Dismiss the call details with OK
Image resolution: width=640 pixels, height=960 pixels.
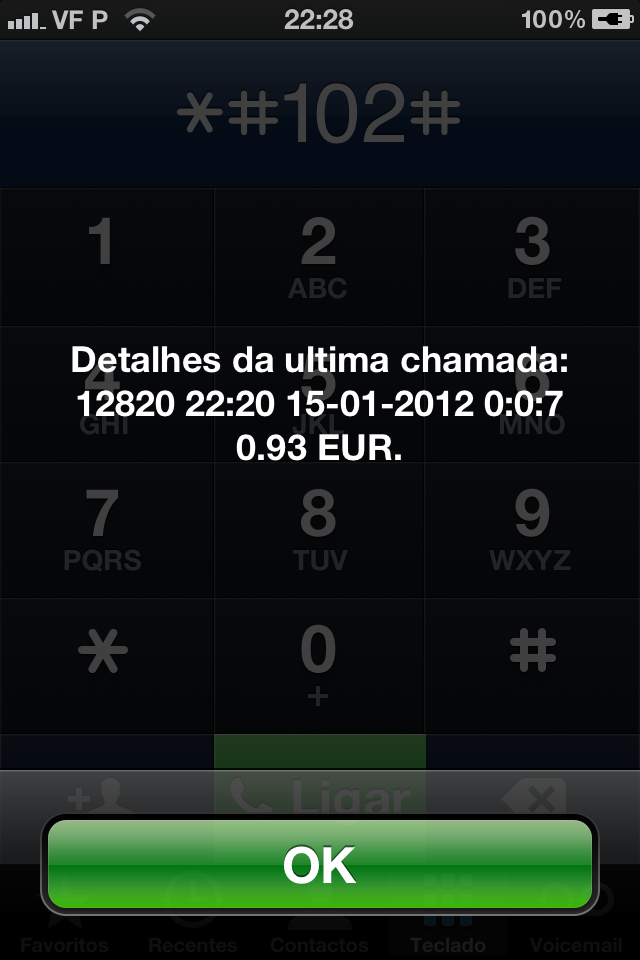click(x=320, y=864)
